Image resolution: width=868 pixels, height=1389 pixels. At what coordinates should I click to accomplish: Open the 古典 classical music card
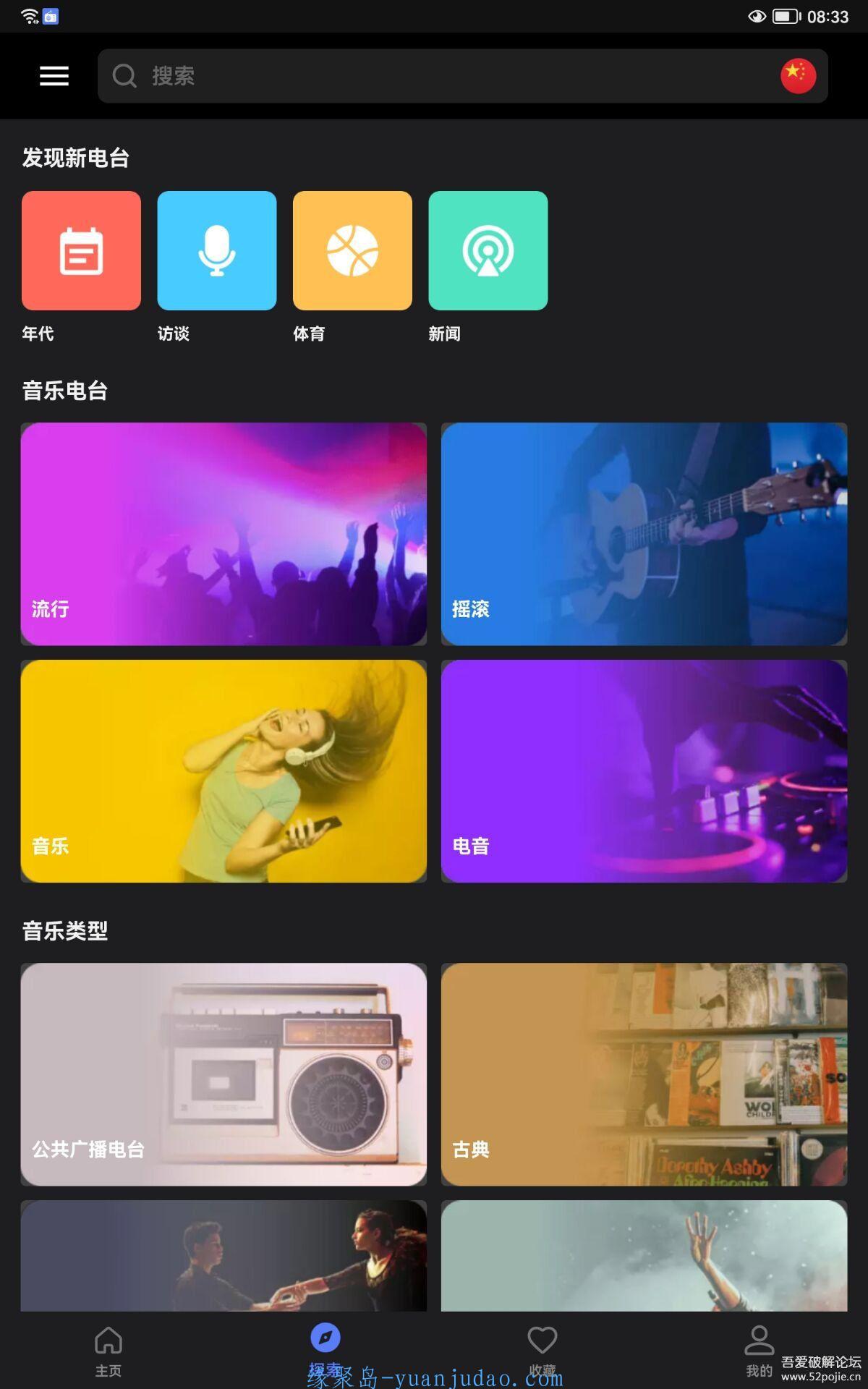pos(644,1074)
